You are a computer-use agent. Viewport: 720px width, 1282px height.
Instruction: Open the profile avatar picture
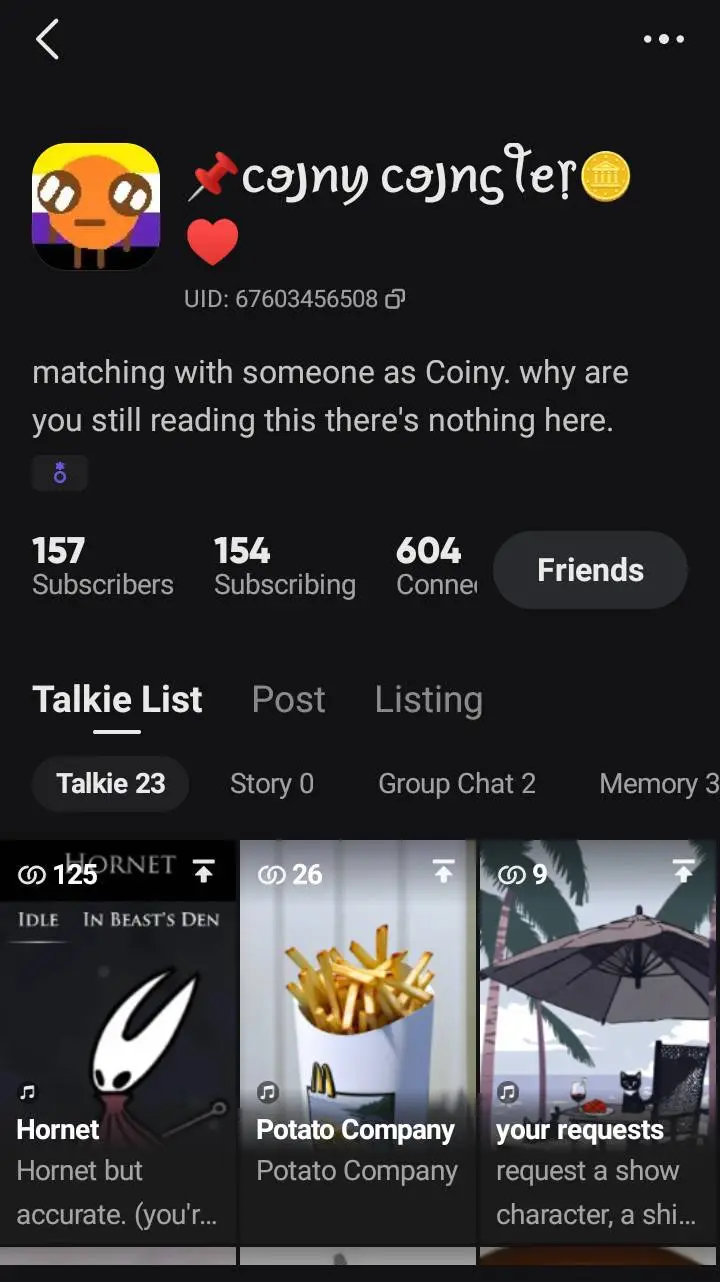click(x=96, y=207)
